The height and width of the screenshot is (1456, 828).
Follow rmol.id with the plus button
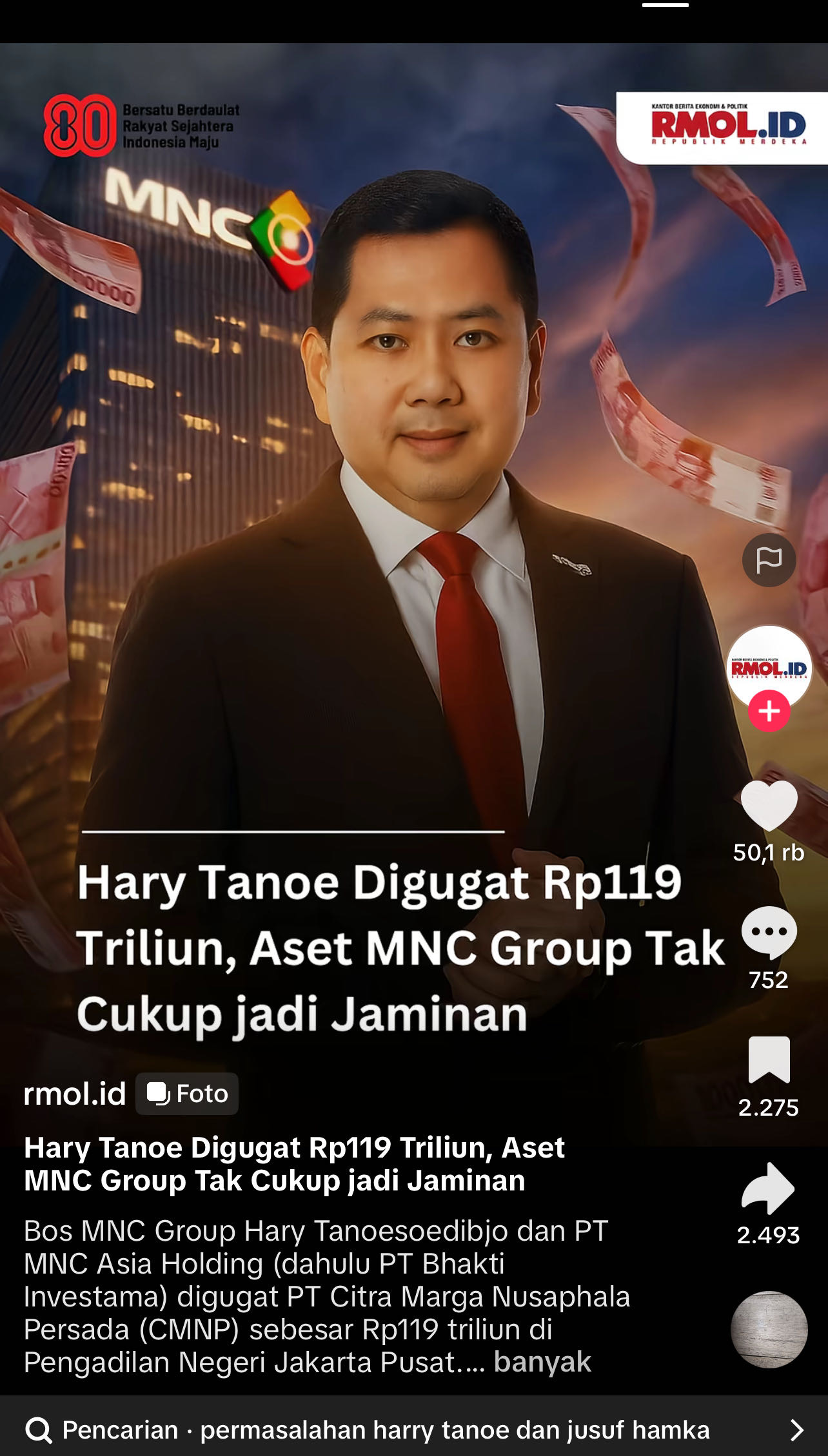[769, 711]
